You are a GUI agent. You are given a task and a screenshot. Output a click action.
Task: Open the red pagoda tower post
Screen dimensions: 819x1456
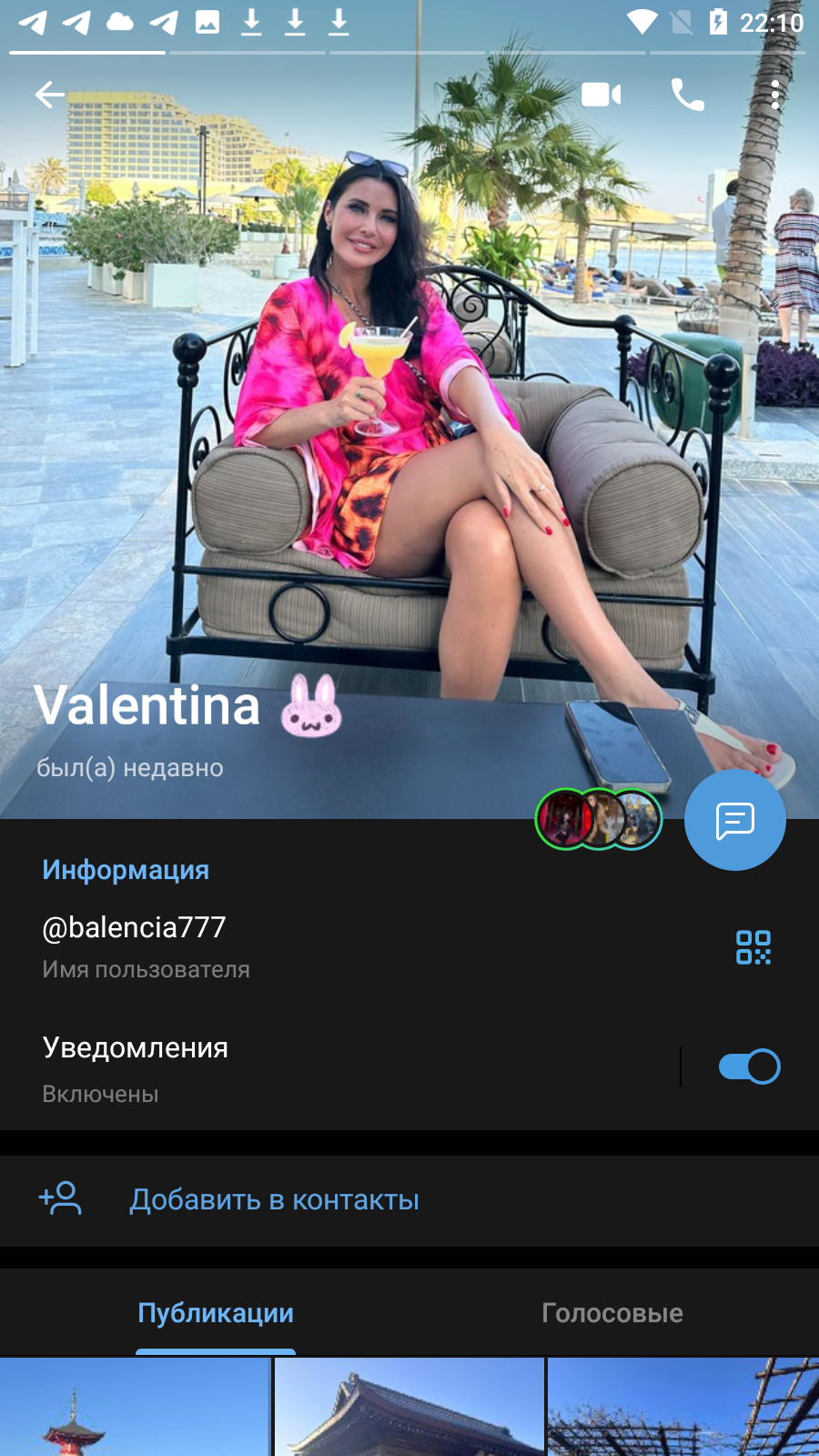tap(135, 1407)
